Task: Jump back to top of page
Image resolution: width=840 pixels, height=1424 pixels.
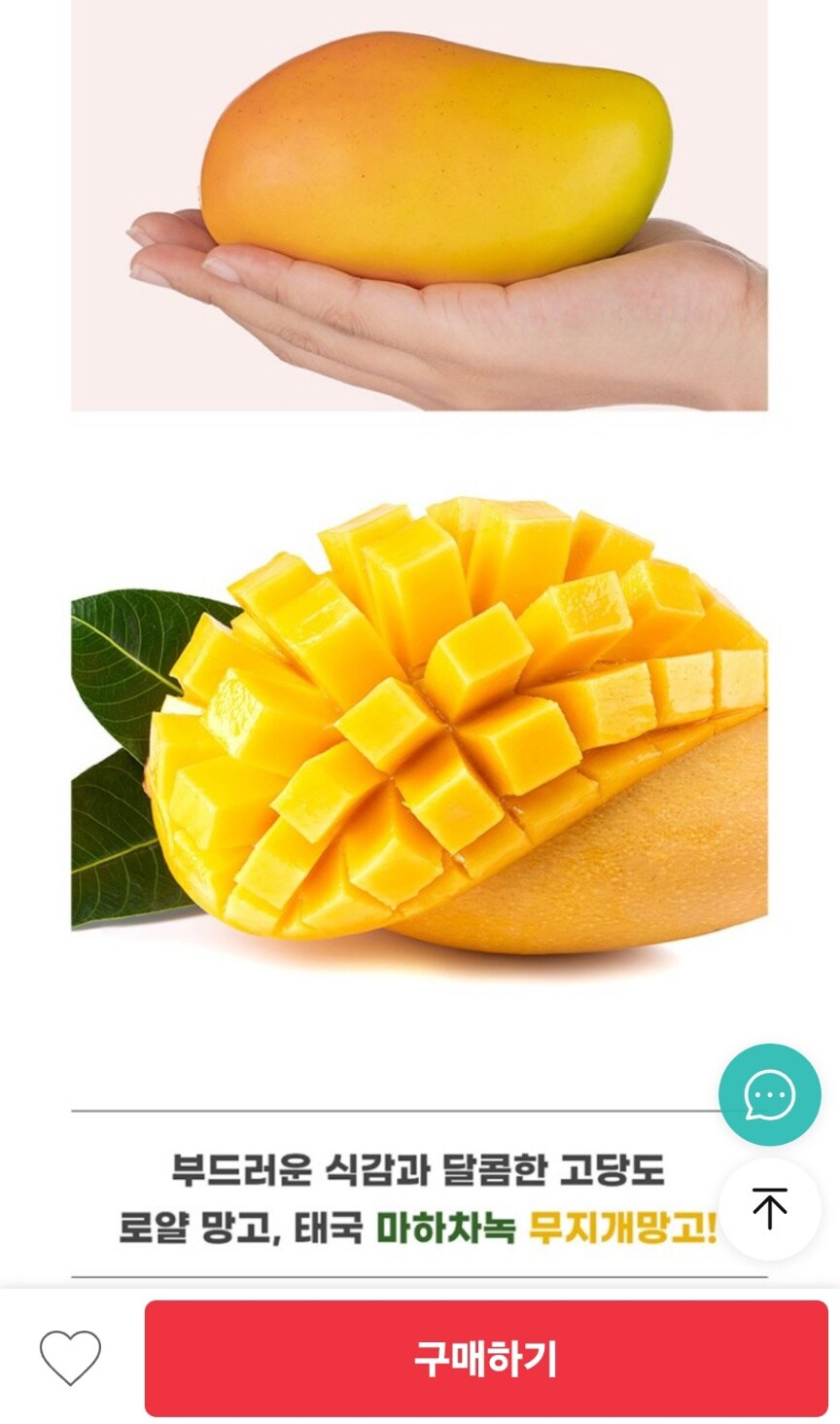Action: pyautogui.click(x=769, y=1209)
